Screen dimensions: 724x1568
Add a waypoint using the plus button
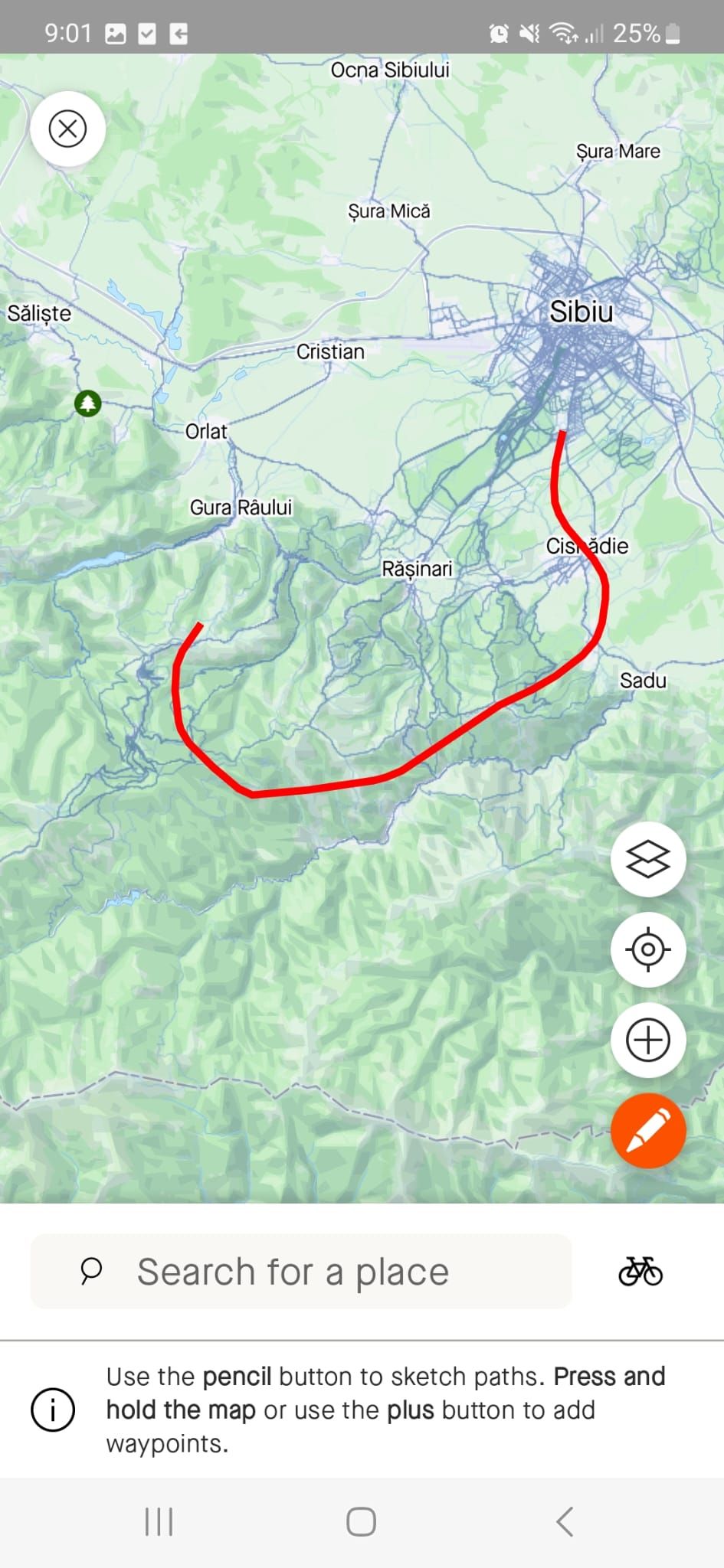[x=647, y=1040]
